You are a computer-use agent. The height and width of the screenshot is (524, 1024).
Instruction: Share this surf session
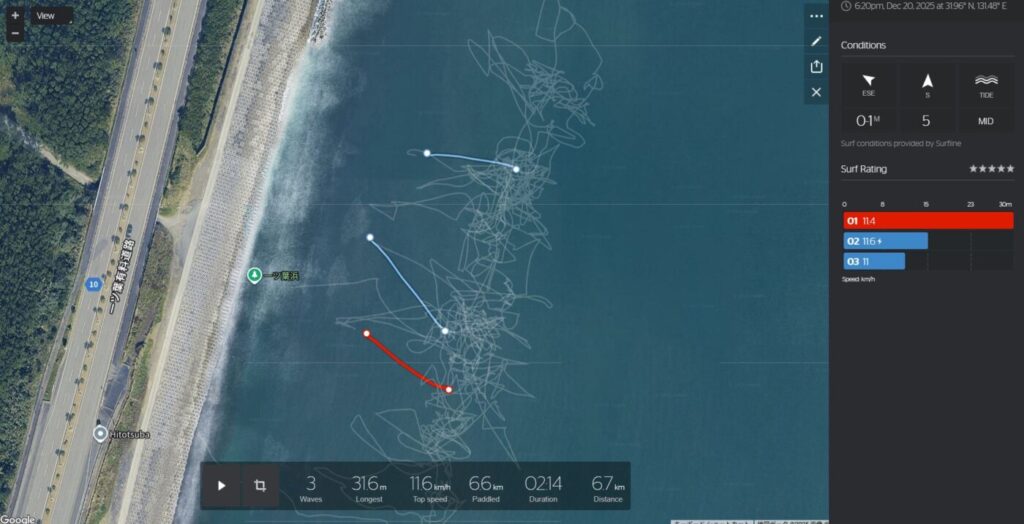(816, 66)
